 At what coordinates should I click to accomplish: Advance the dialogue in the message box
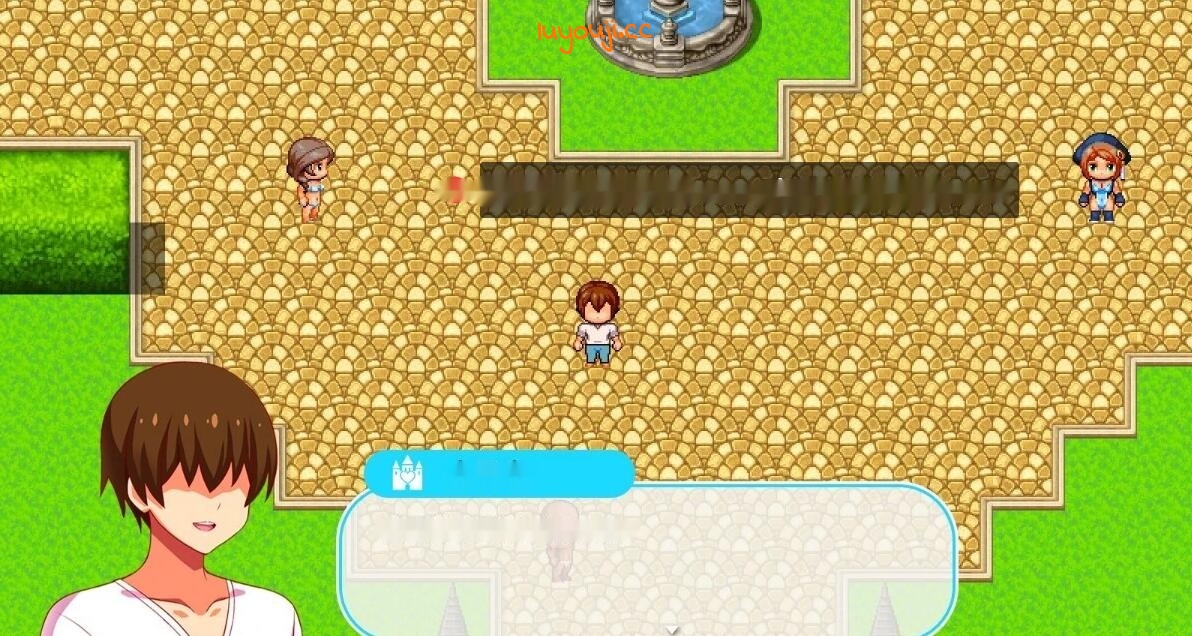648,552
